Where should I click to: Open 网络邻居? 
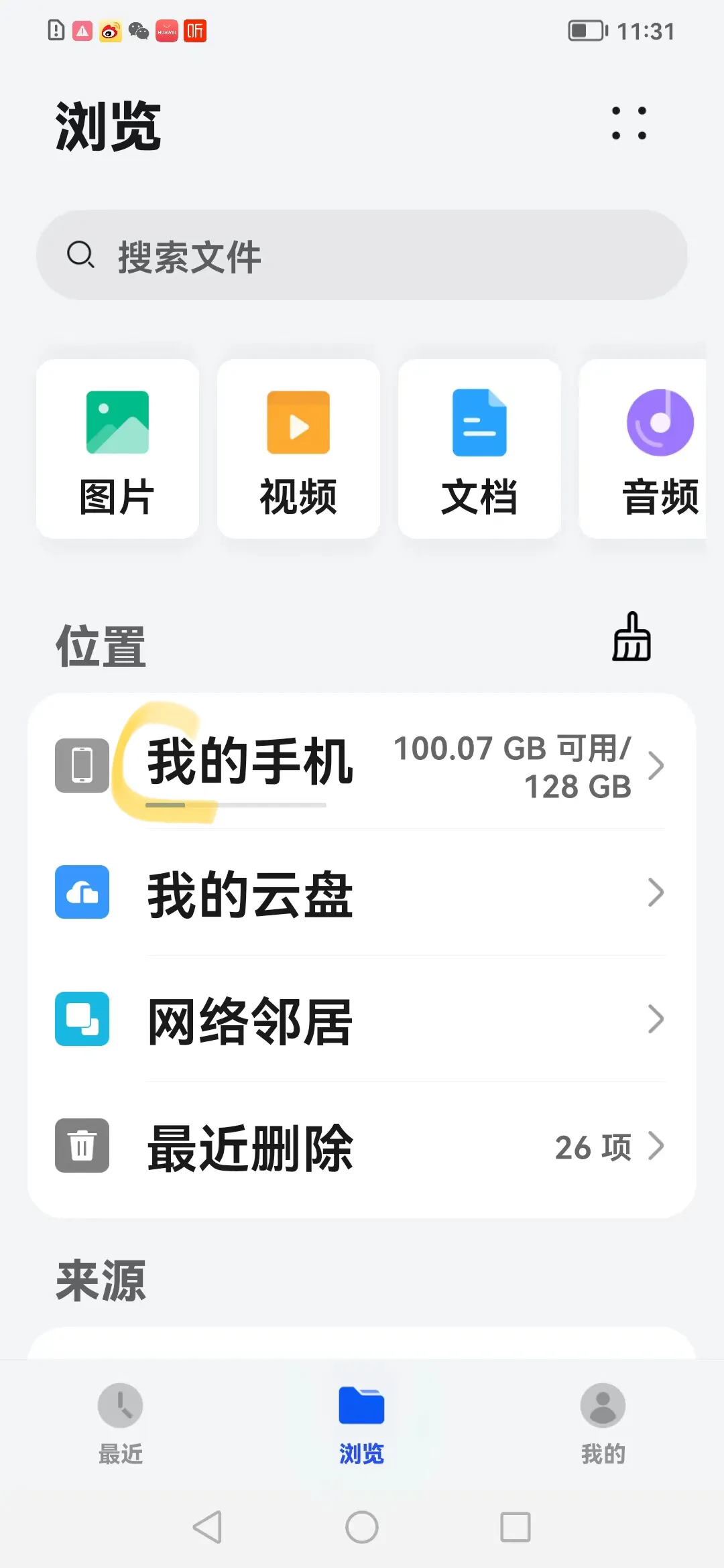tap(362, 1019)
